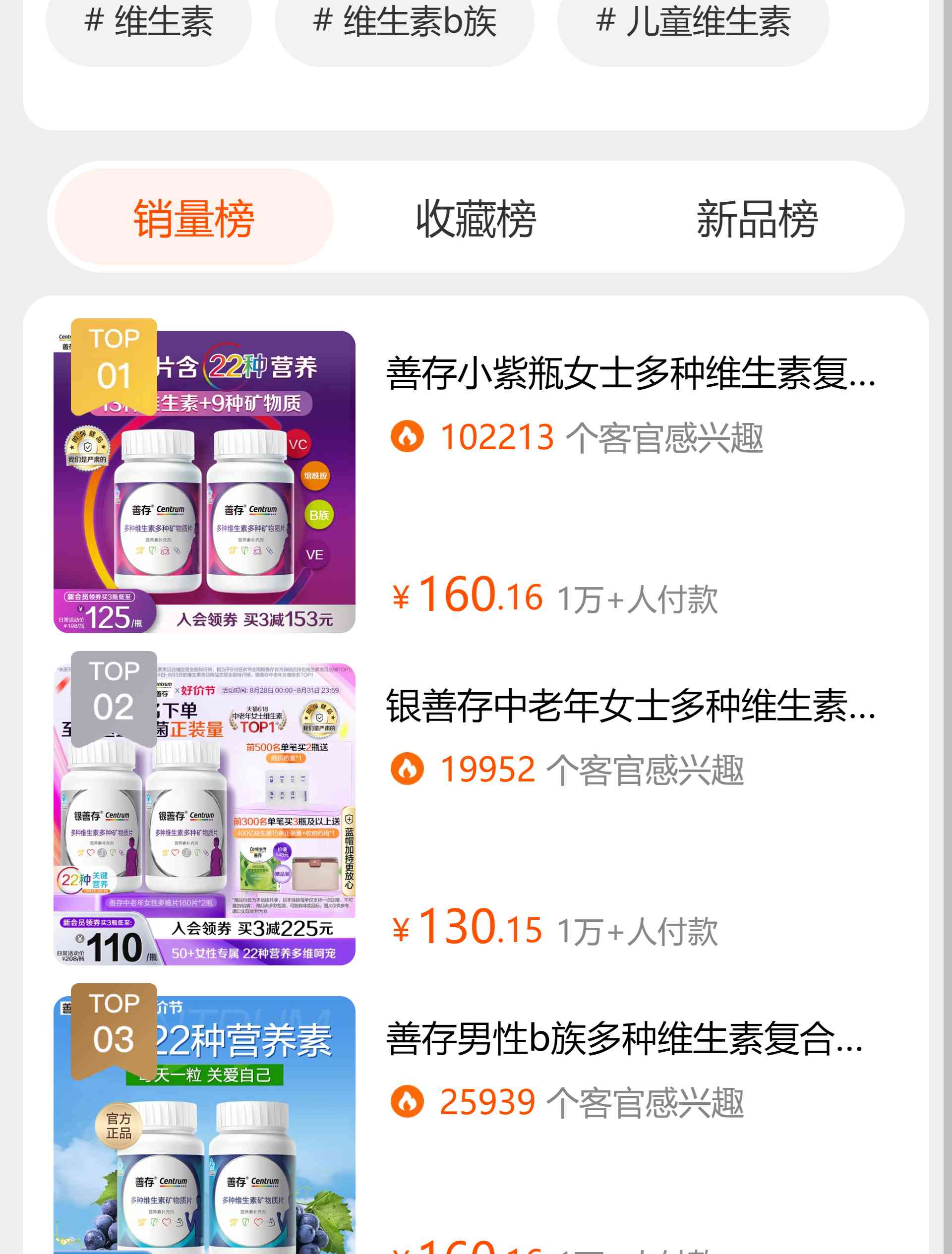Tap the # 维生素b族 tag chip

(404, 24)
